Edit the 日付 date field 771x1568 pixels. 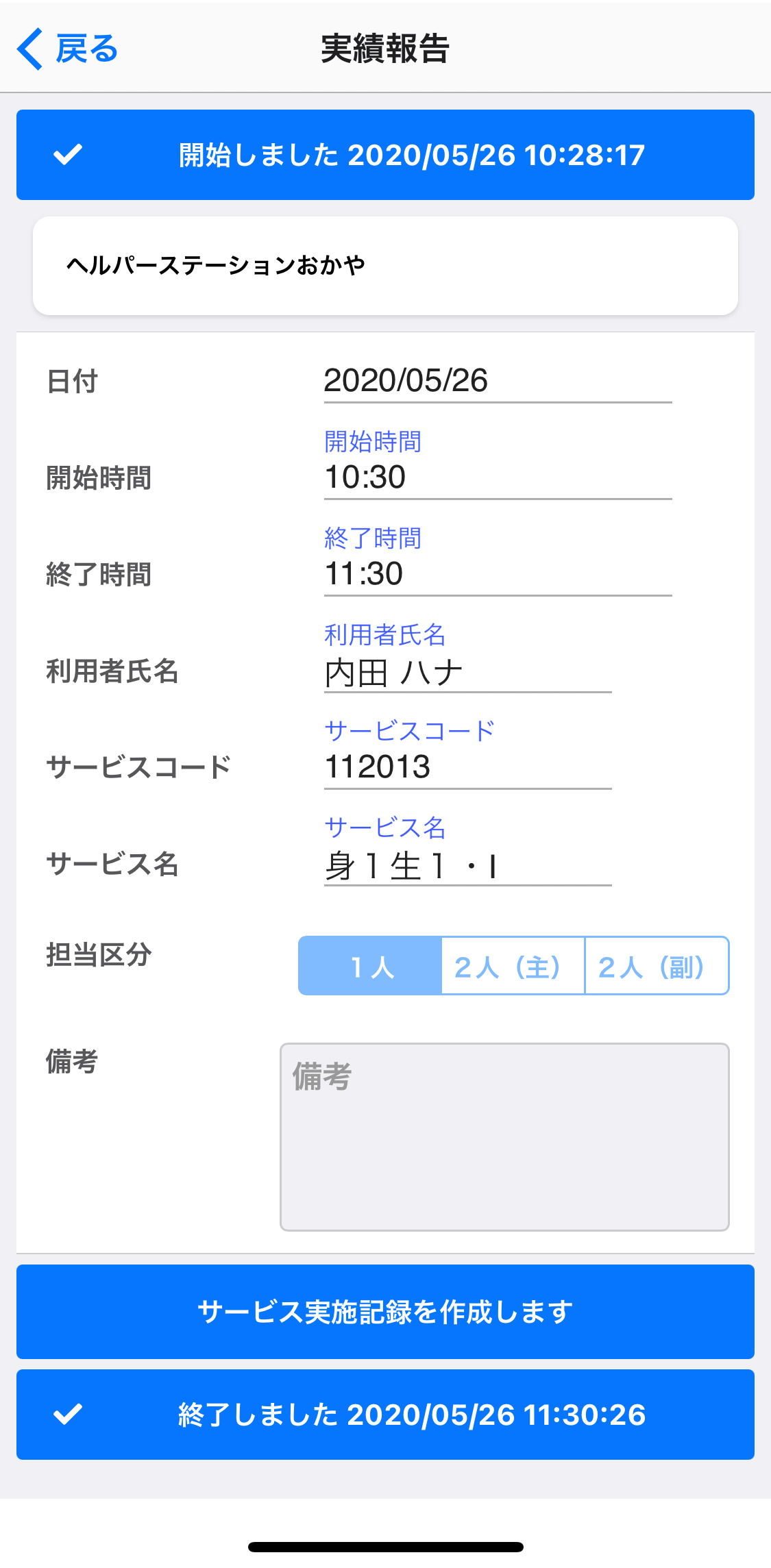tap(497, 381)
